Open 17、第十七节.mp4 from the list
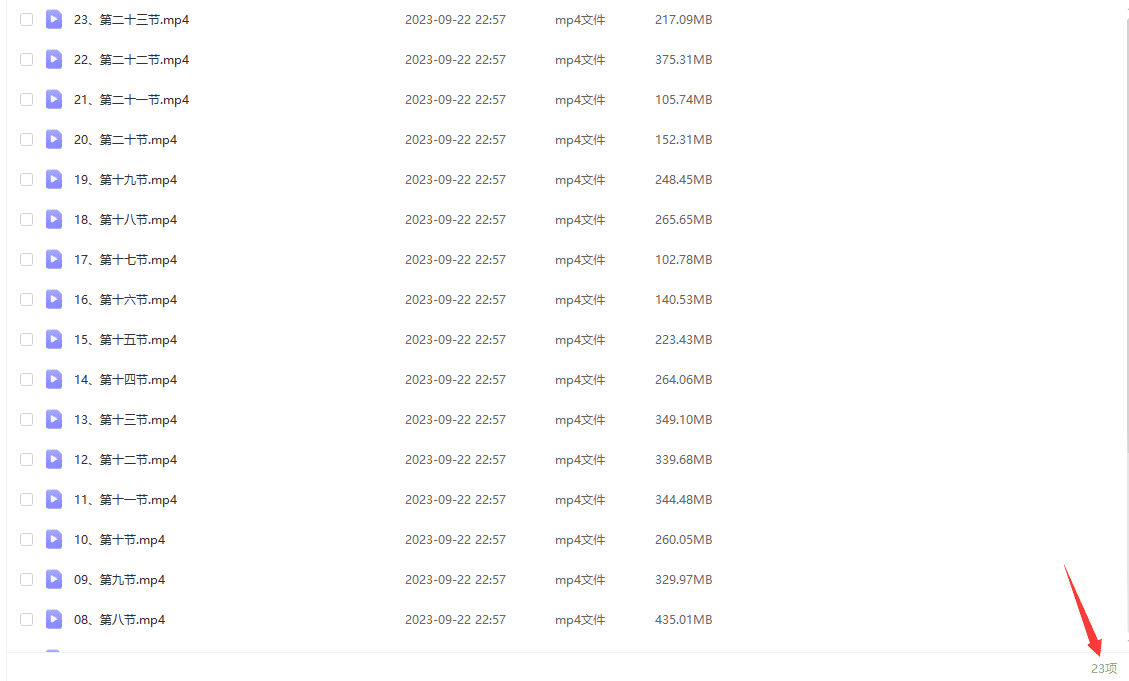 (125, 260)
